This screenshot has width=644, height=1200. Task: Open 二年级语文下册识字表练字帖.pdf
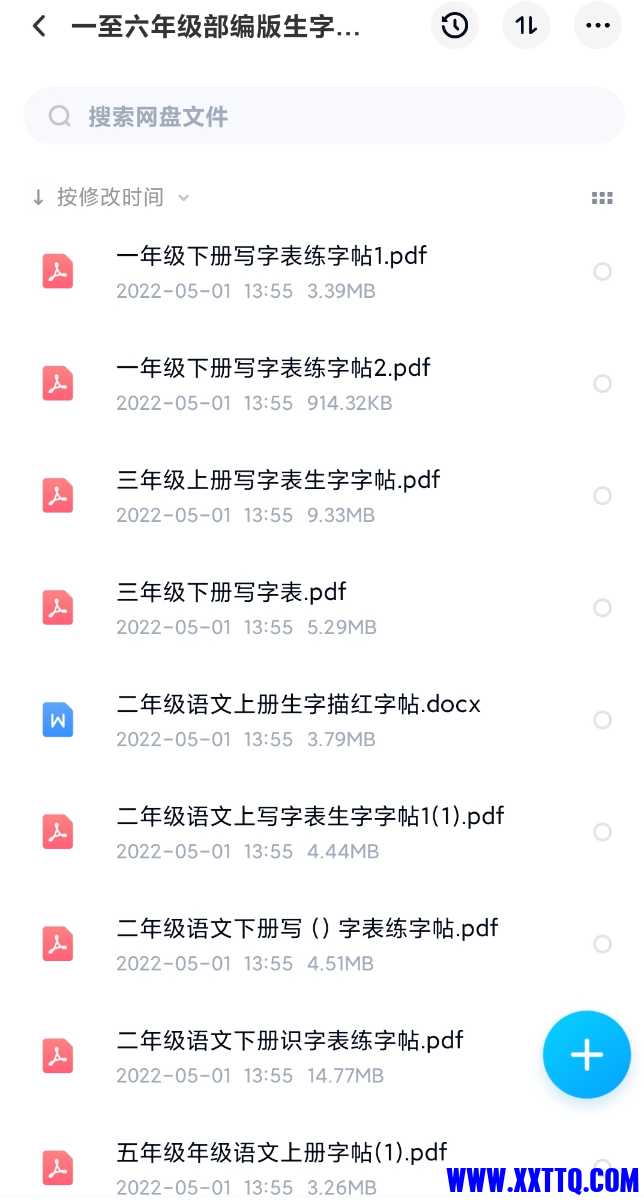pos(290,1040)
